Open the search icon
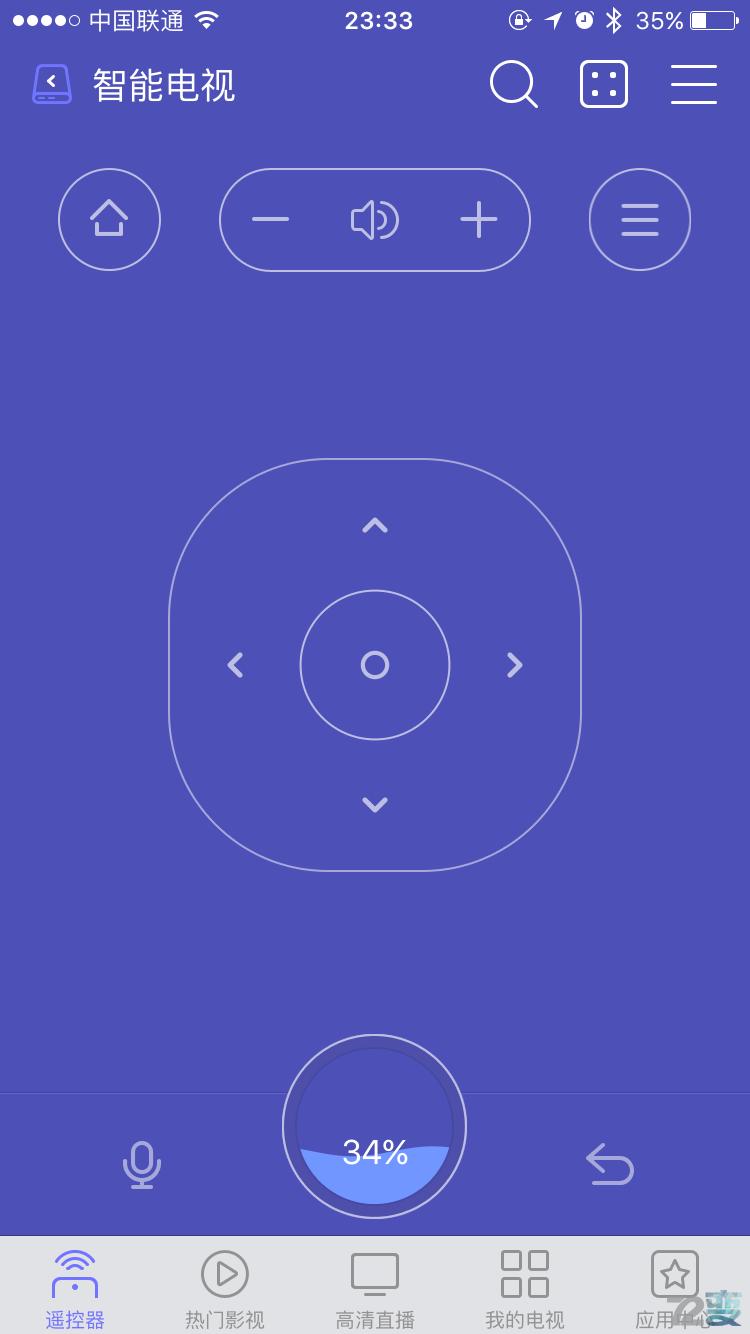The height and width of the screenshot is (1334, 750). click(513, 84)
